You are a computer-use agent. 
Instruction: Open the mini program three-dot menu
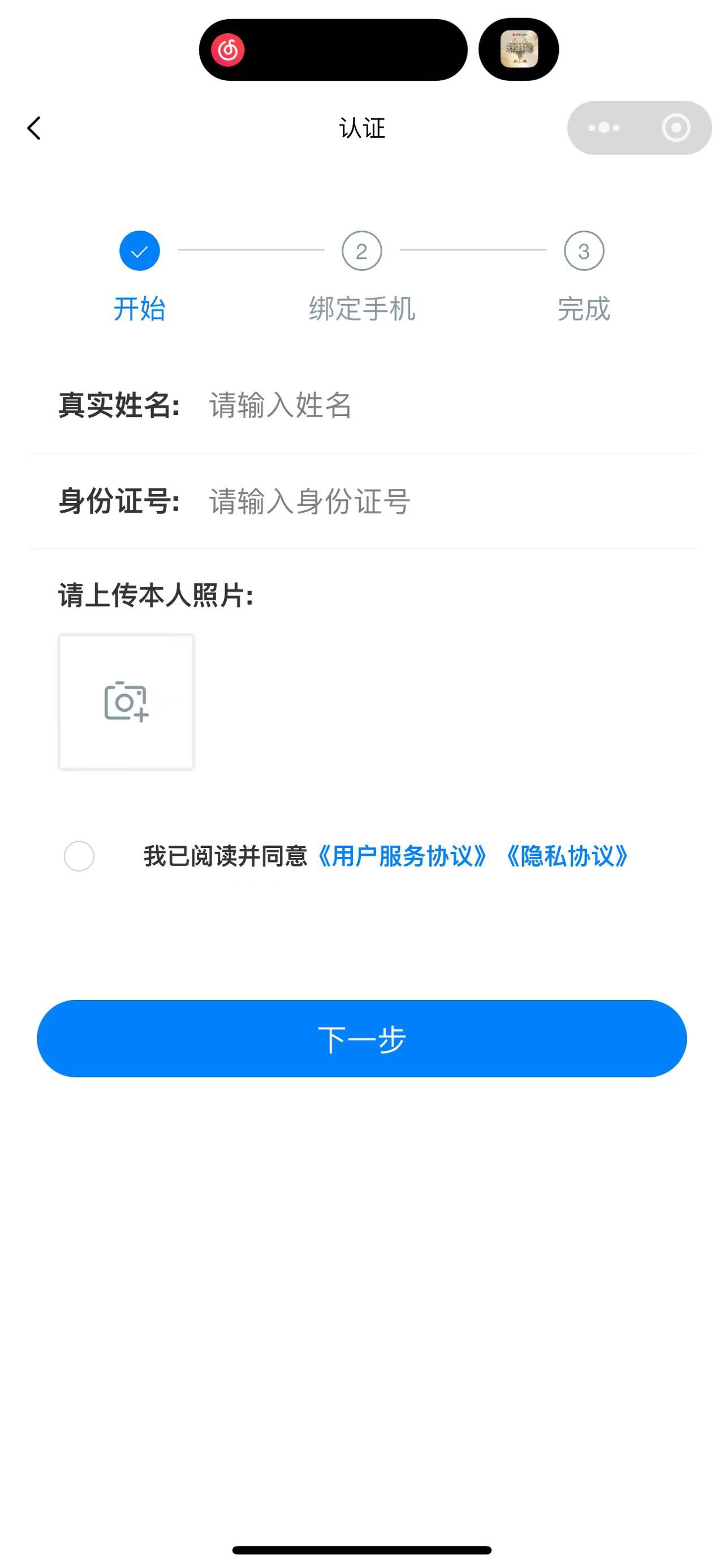[x=604, y=128]
